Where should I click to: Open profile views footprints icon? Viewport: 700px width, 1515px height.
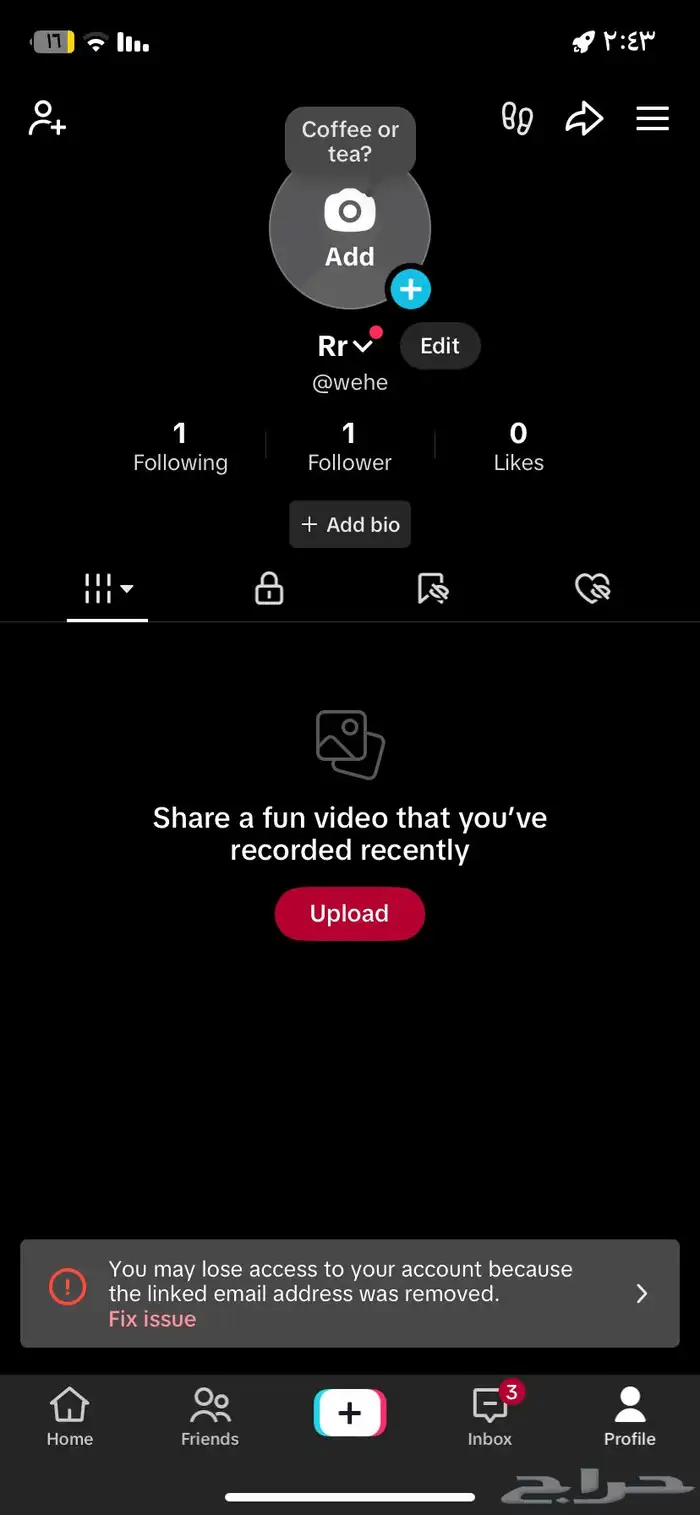click(x=517, y=118)
